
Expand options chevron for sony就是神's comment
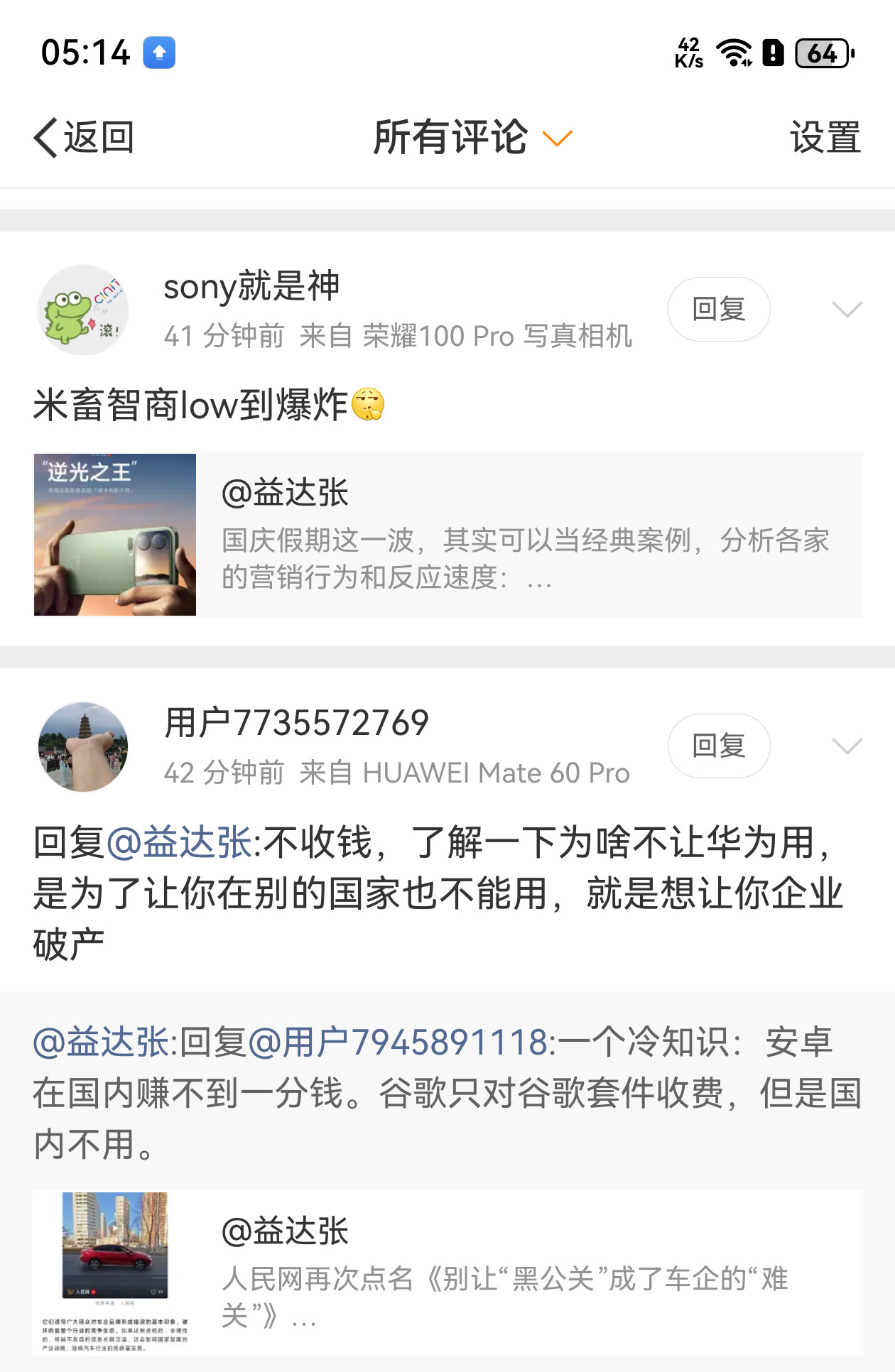(x=847, y=310)
